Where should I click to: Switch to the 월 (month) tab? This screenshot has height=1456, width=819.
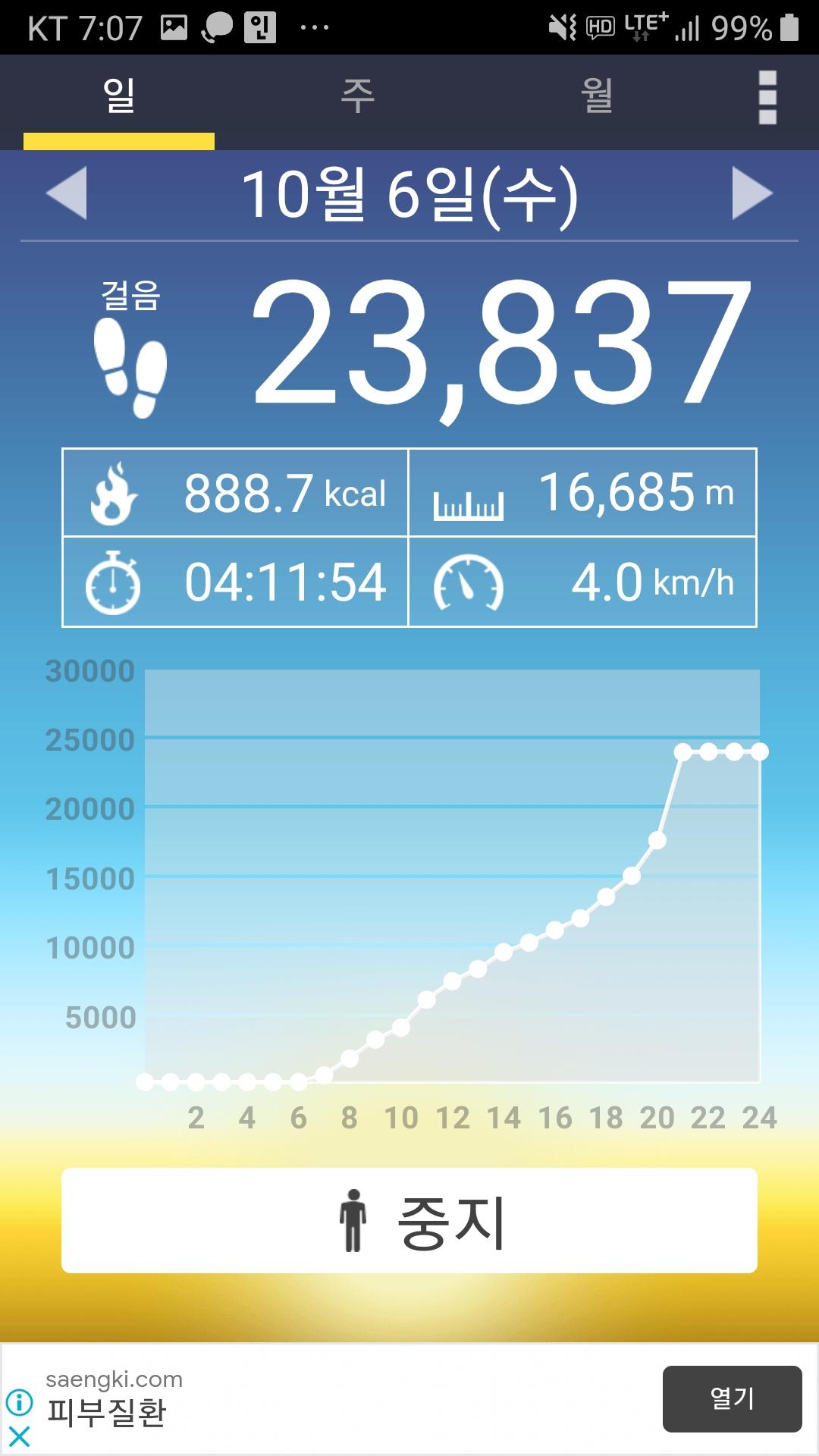click(597, 96)
